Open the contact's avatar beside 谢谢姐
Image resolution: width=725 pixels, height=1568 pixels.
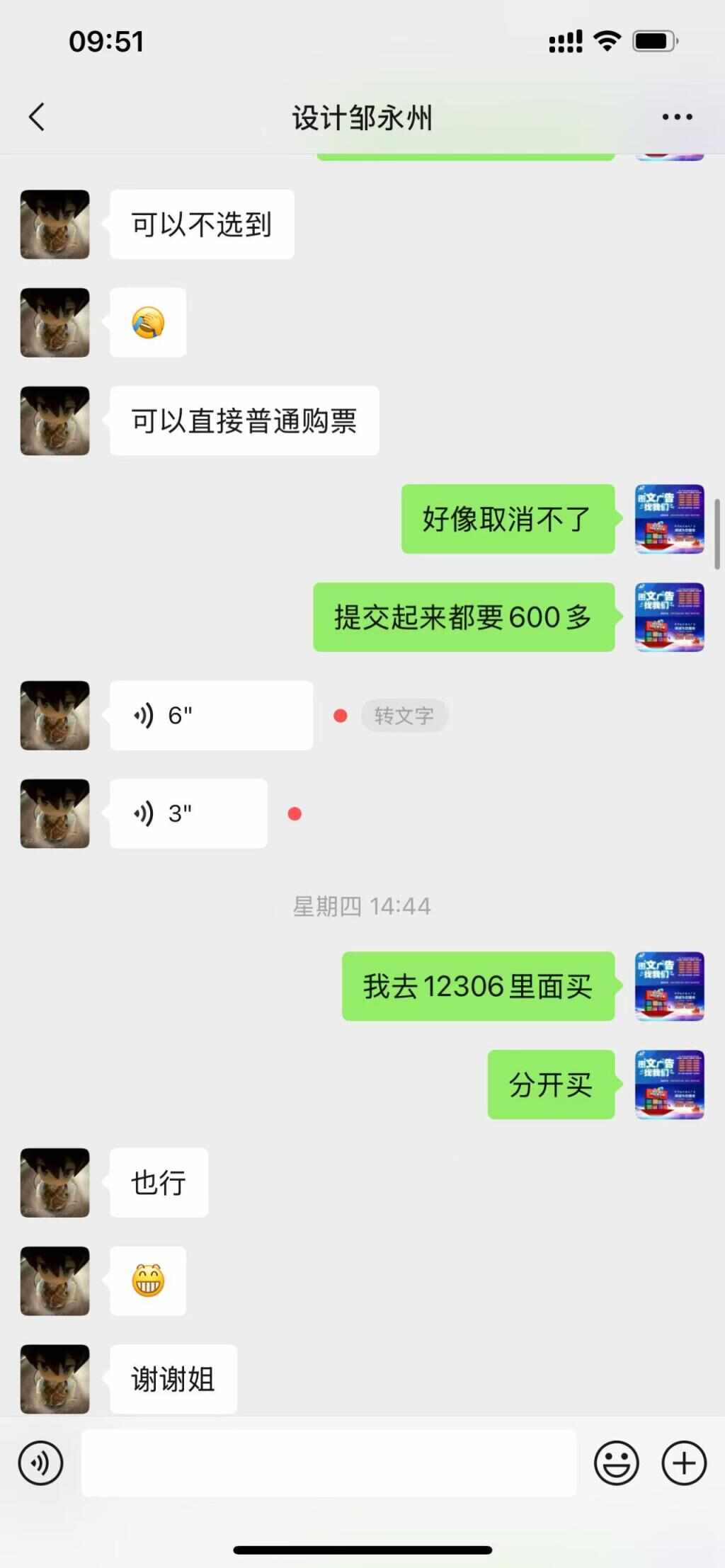coord(55,1379)
